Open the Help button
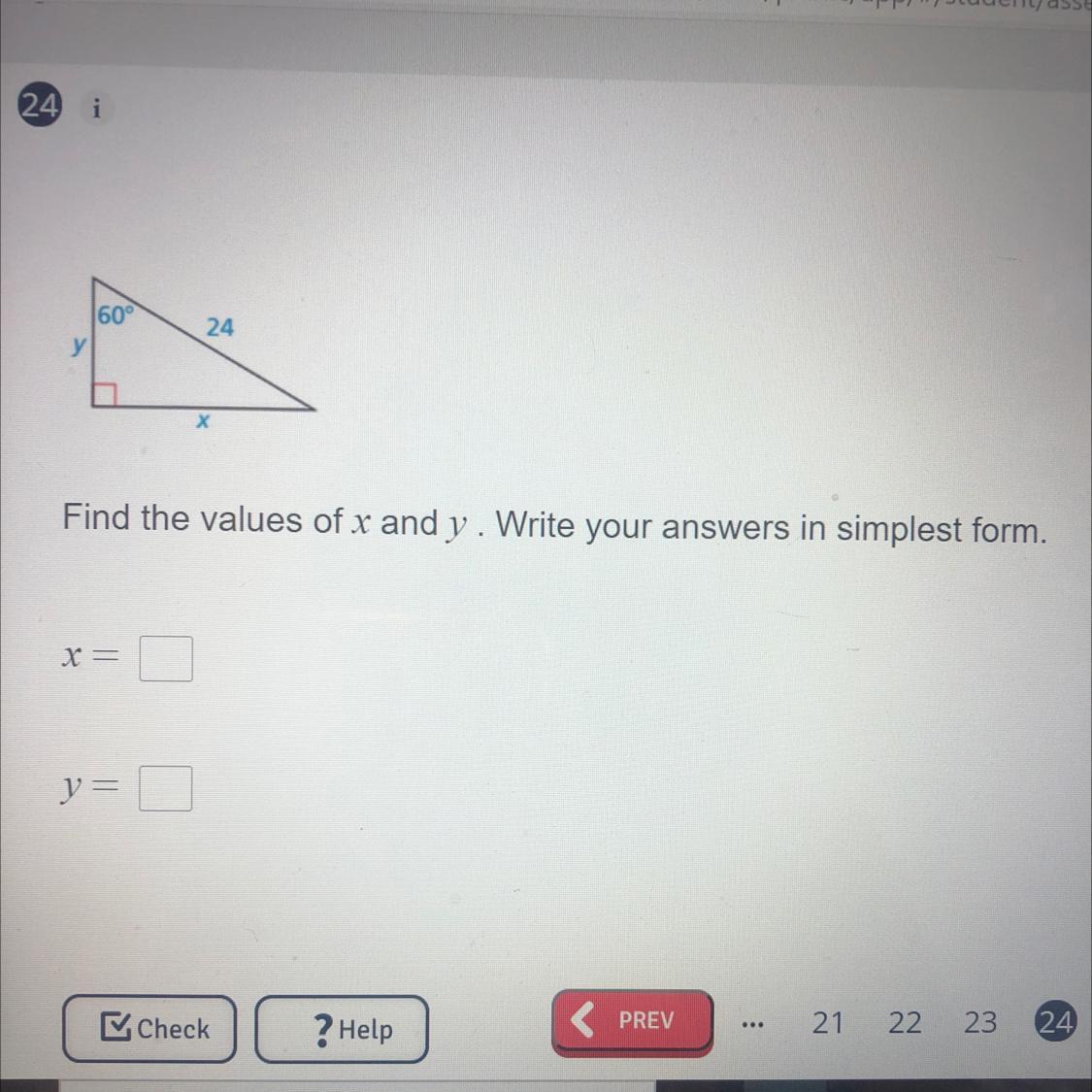Image resolution: width=1092 pixels, height=1092 pixels. 342,1029
